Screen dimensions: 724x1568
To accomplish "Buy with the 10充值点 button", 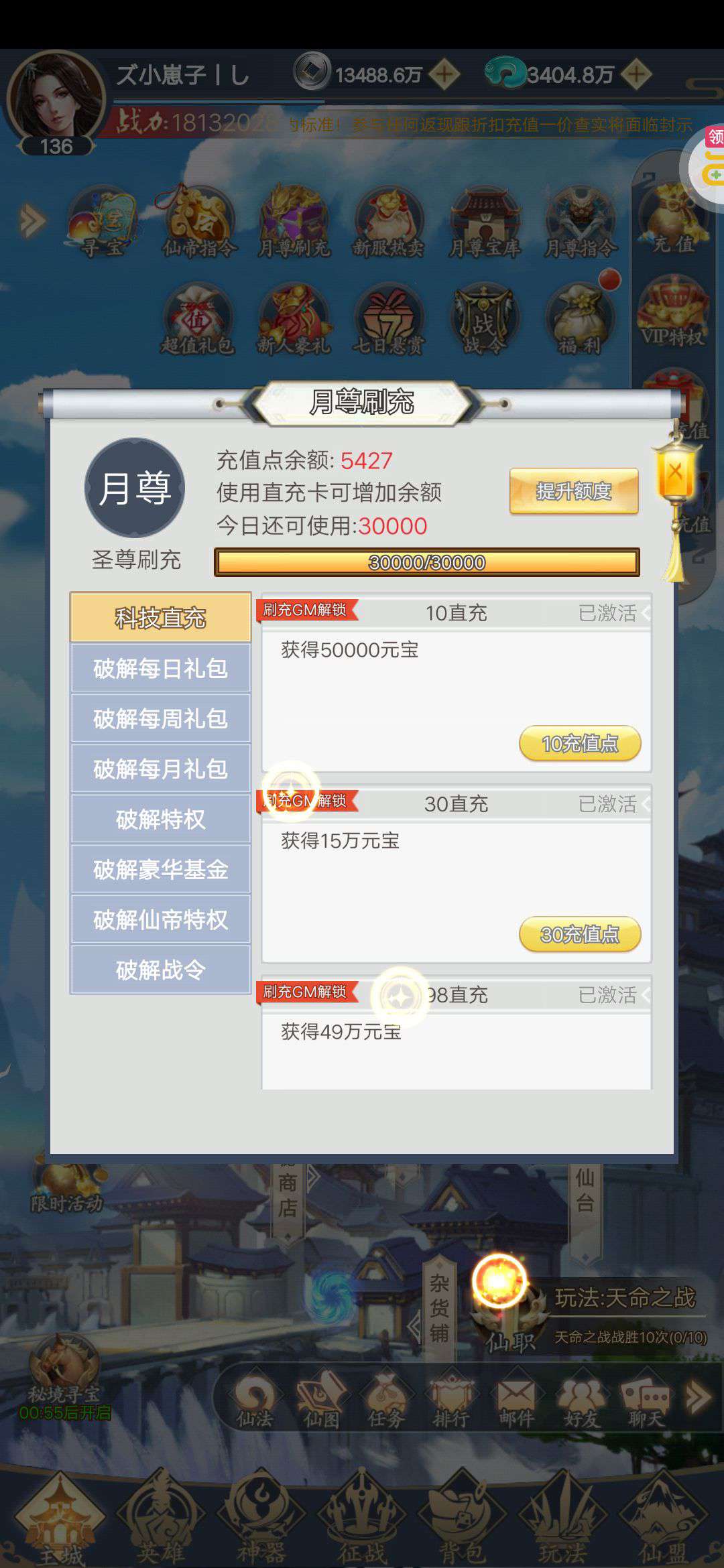I will (x=580, y=743).
